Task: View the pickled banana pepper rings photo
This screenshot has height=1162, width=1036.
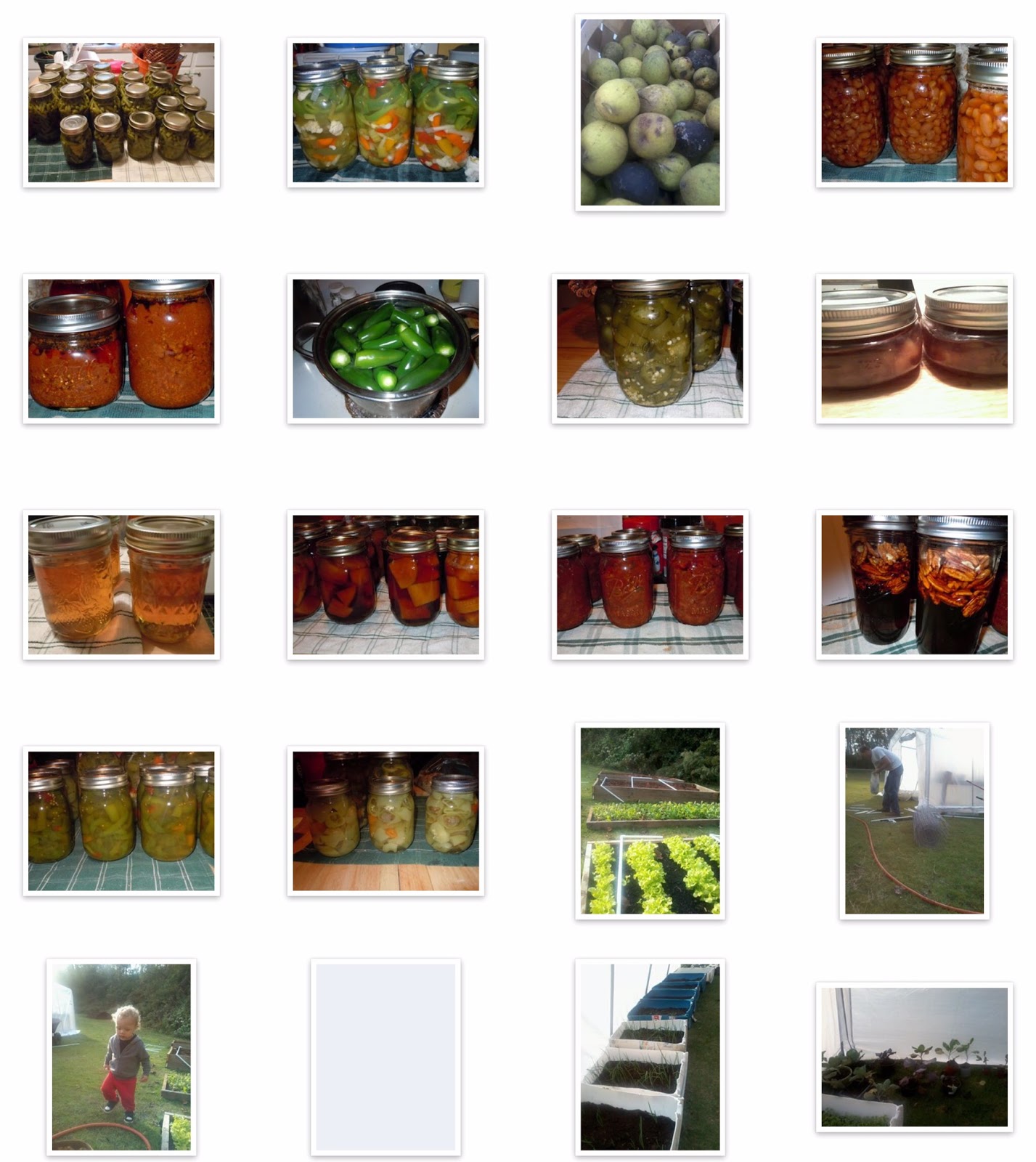Action: click(386, 821)
